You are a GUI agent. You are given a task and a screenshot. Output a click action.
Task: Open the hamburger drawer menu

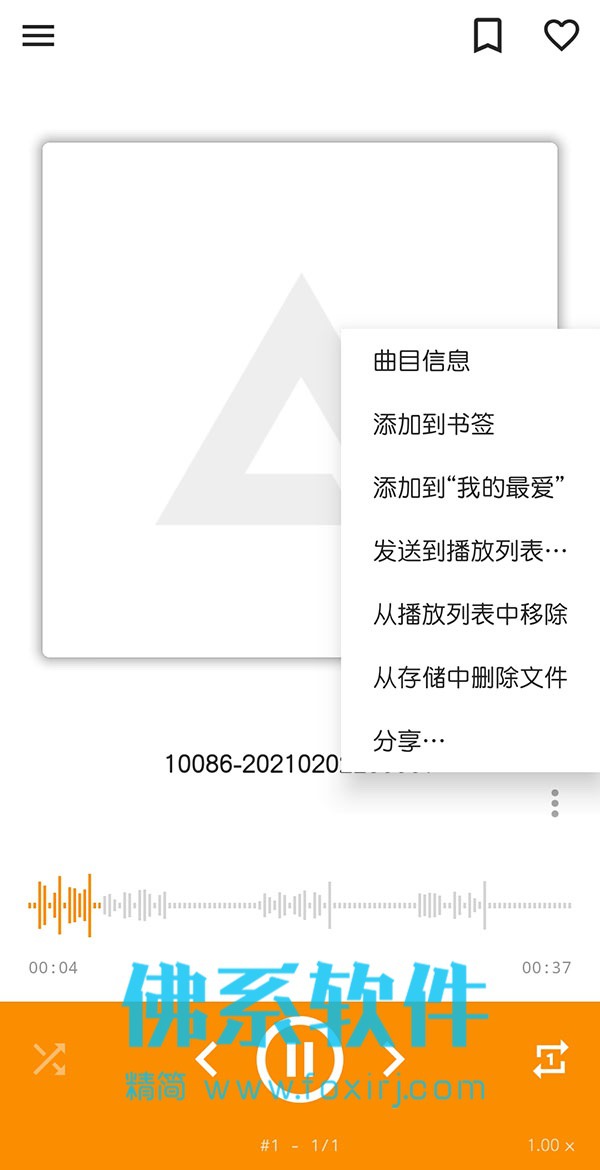click(38, 36)
